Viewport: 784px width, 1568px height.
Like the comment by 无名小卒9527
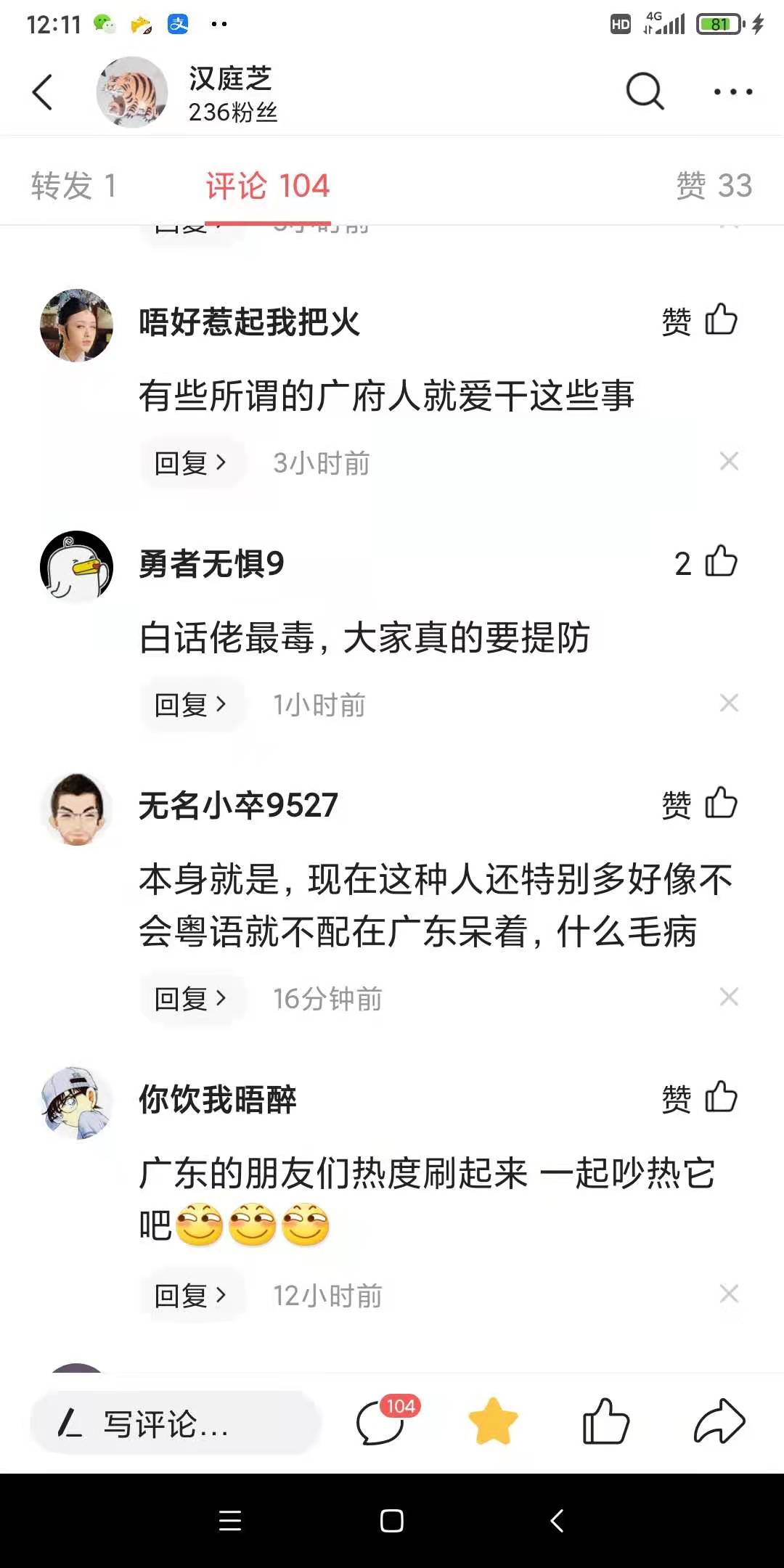[x=721, y=804]
